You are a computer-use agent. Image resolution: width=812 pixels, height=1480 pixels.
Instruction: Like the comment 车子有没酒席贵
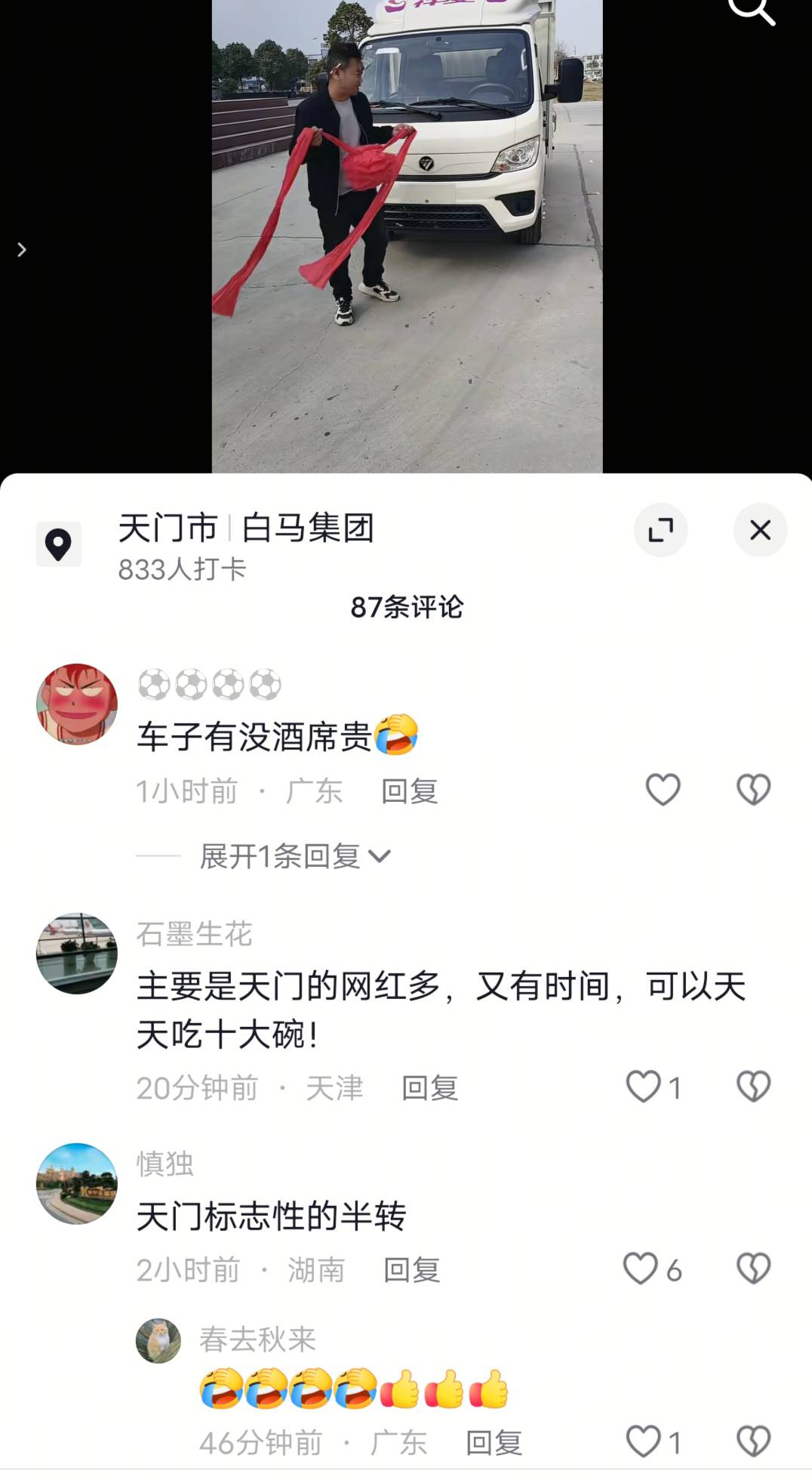coord(663,791)
